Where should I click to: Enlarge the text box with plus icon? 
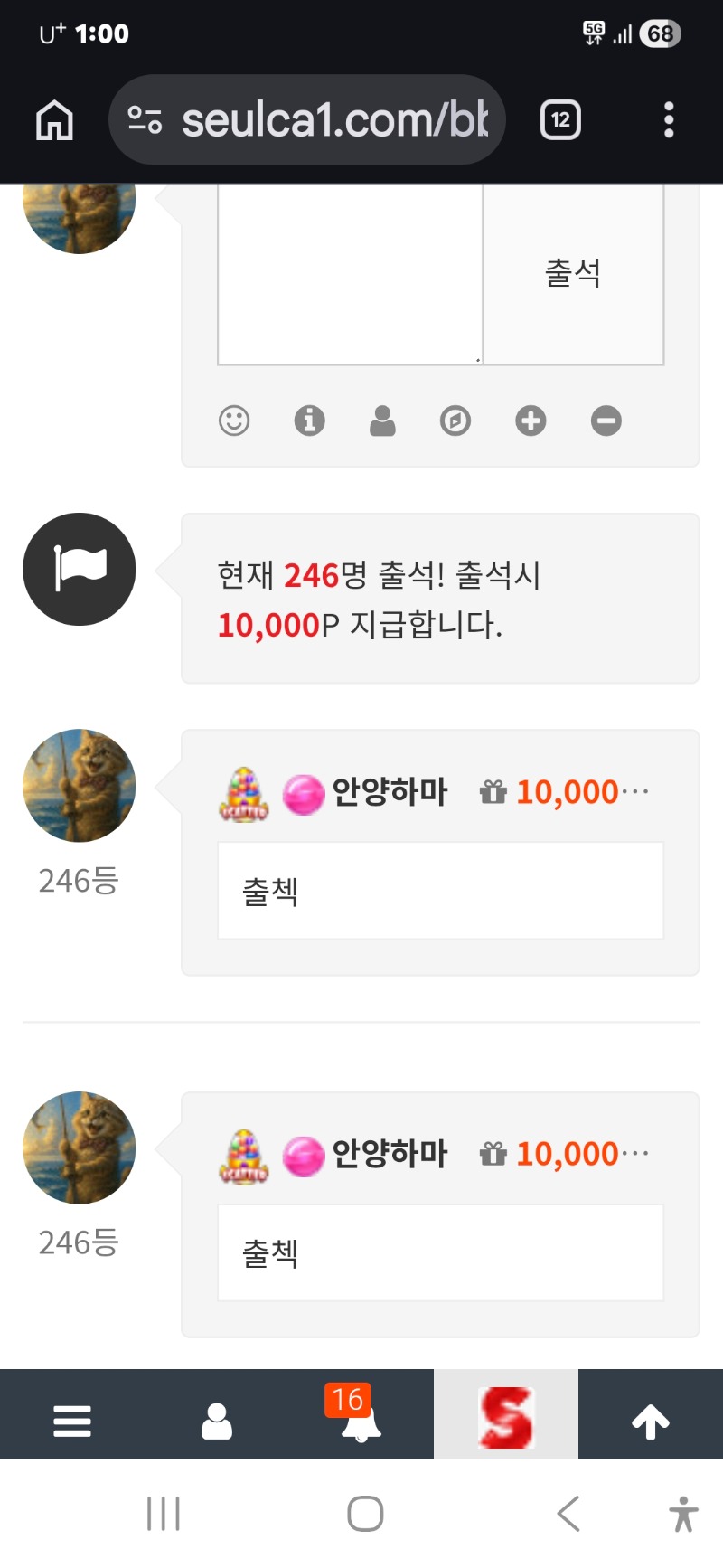coord(531,420)
